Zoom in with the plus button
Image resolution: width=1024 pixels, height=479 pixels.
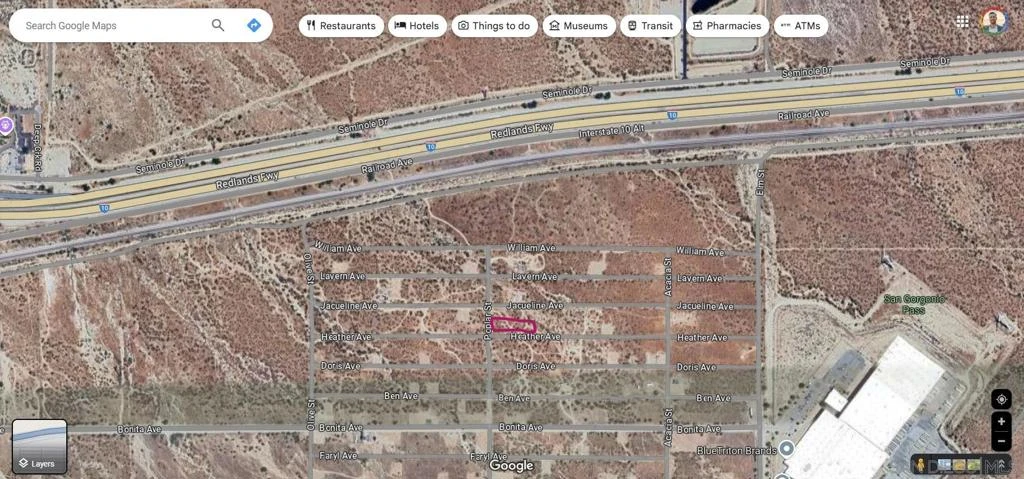pyautogui.click(x=1001, y=422)
